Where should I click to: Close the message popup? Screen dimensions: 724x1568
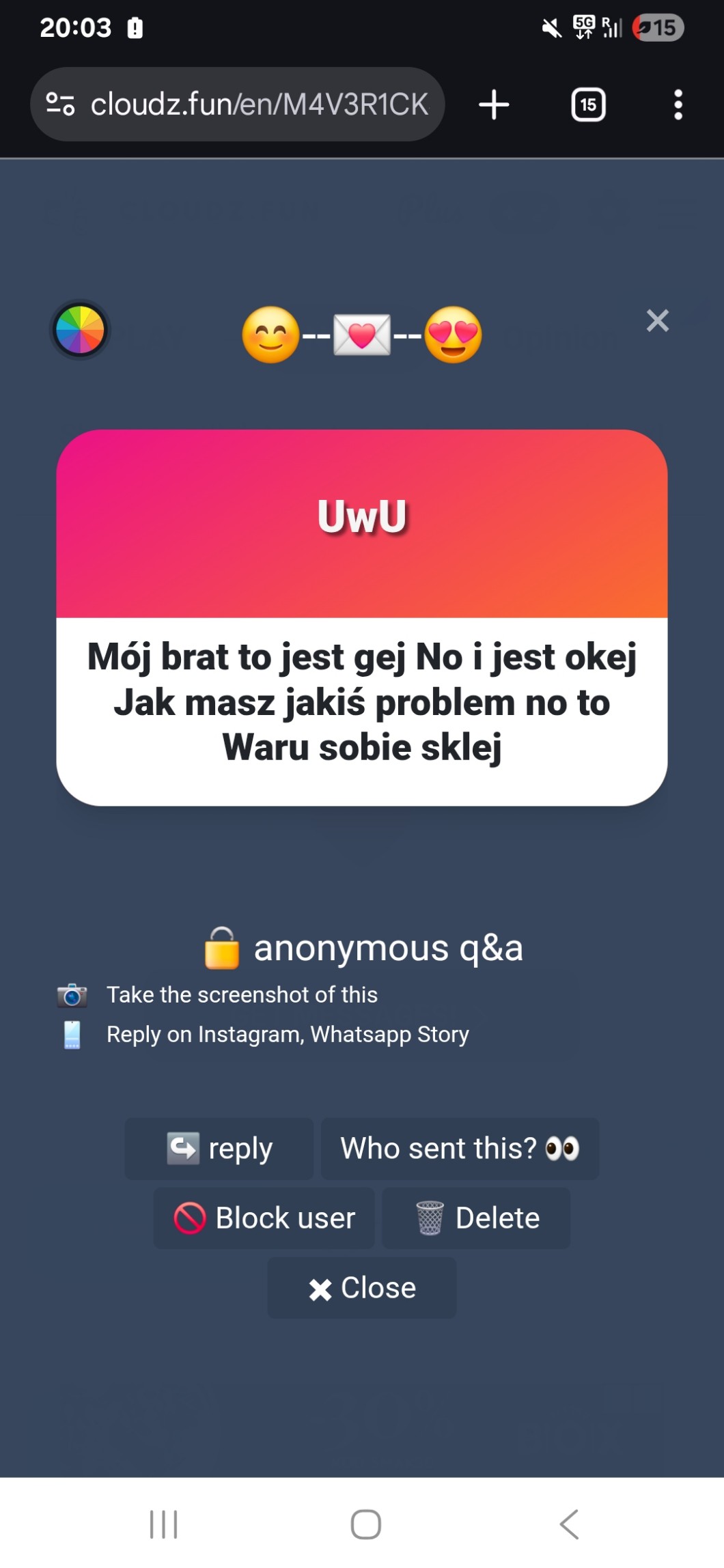click(x=361, y=1288)
